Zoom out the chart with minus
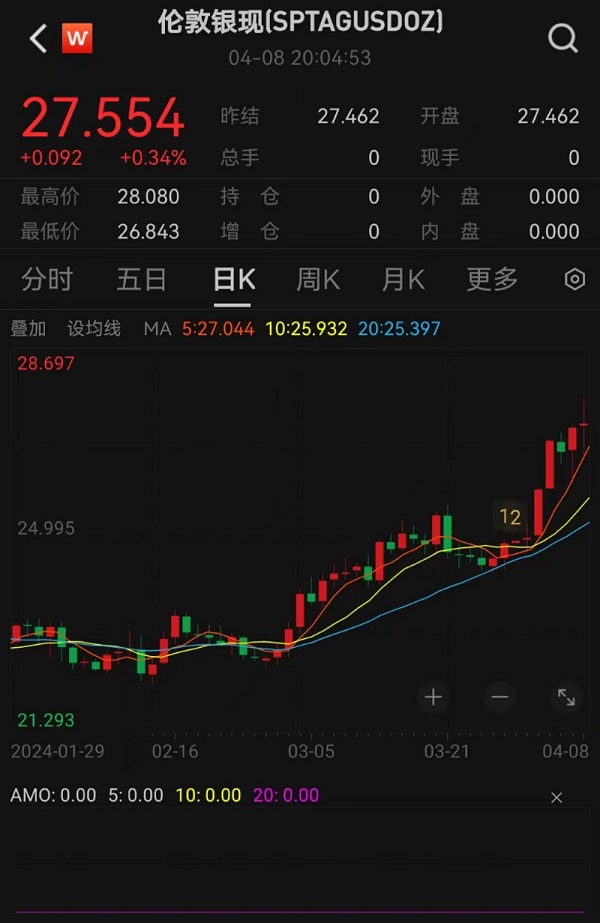Image resolution: width=600 pixels, height=923 pixels. coord(500,697)
